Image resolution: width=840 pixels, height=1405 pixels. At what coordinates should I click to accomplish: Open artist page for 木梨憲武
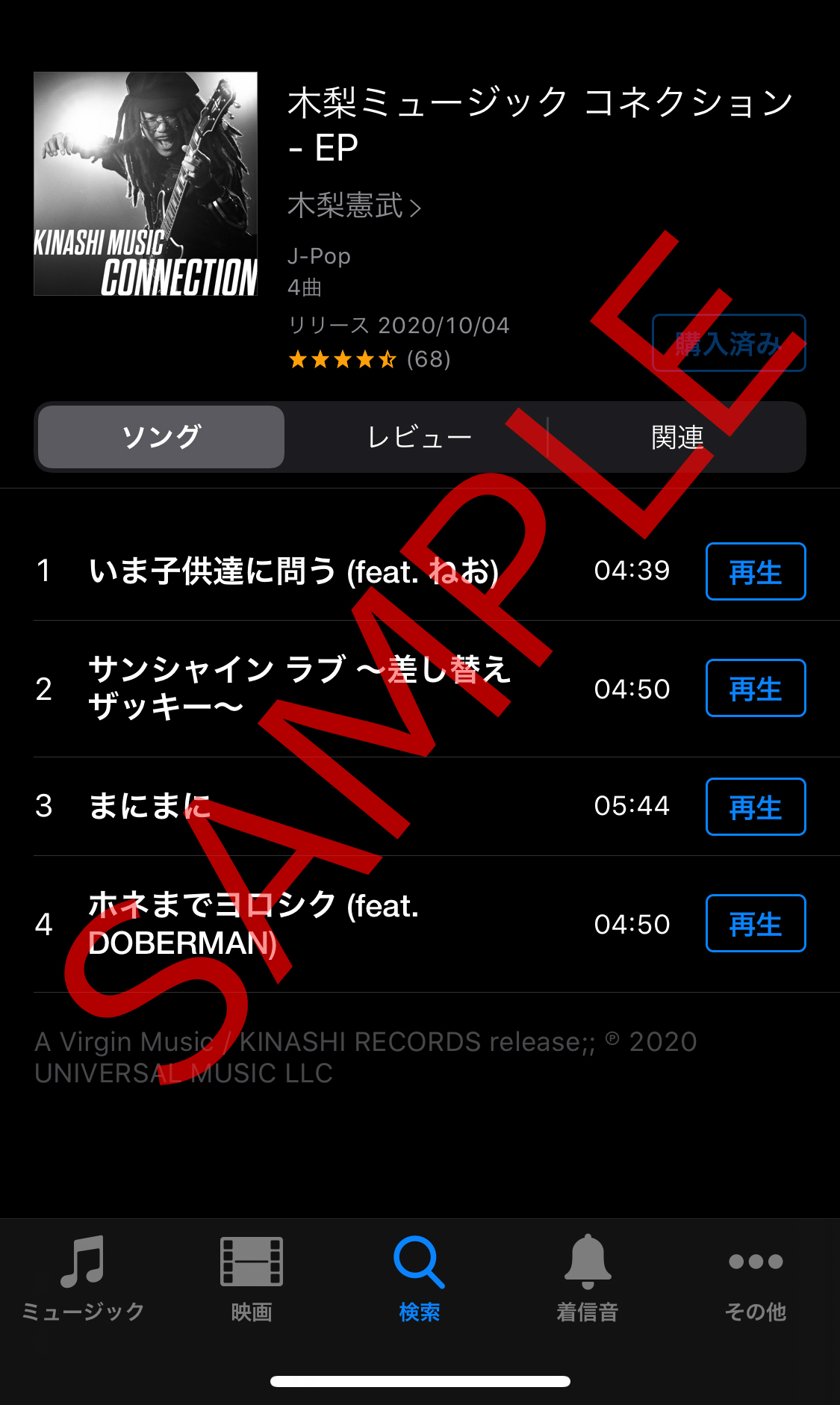click(354, 205)
